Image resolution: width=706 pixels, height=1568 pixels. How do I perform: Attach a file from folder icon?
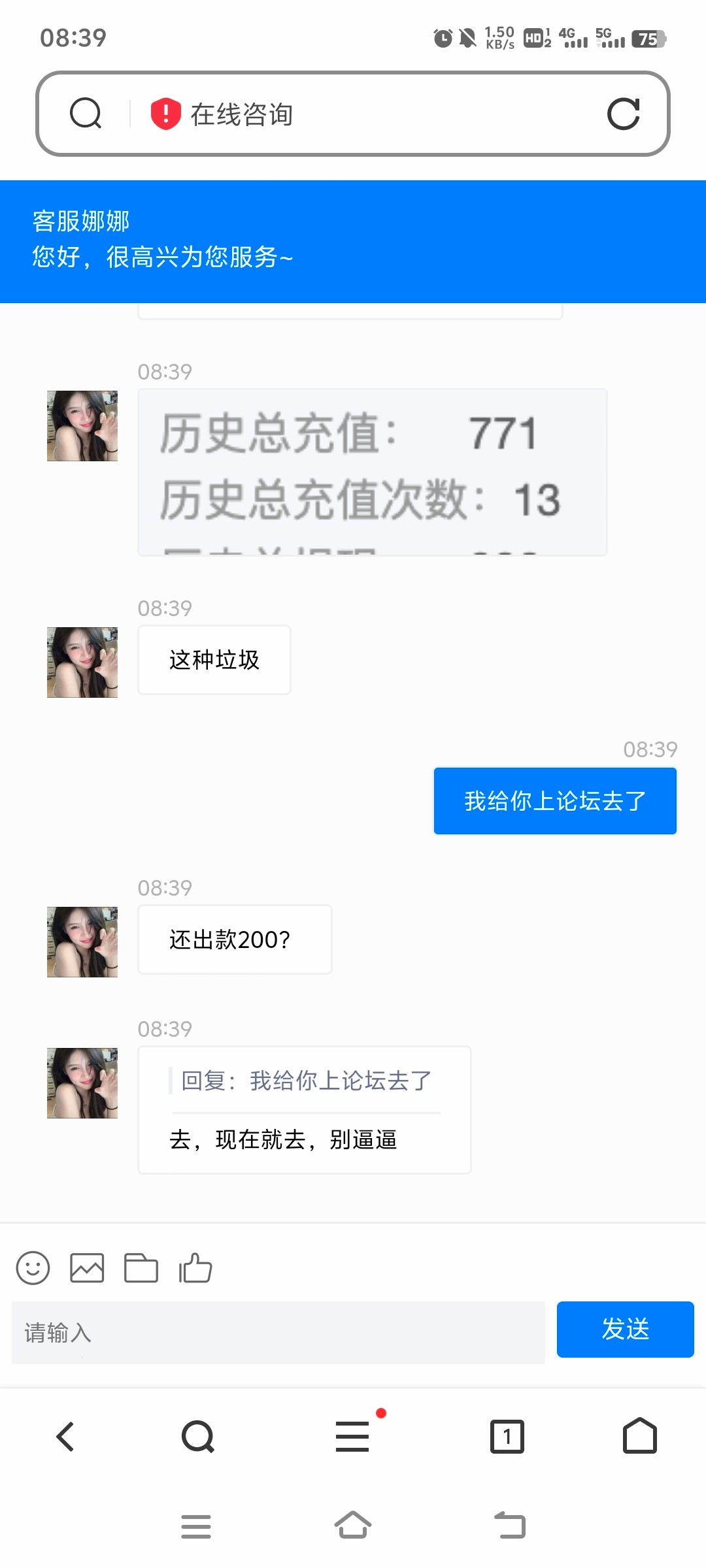tap(141, 1268)
